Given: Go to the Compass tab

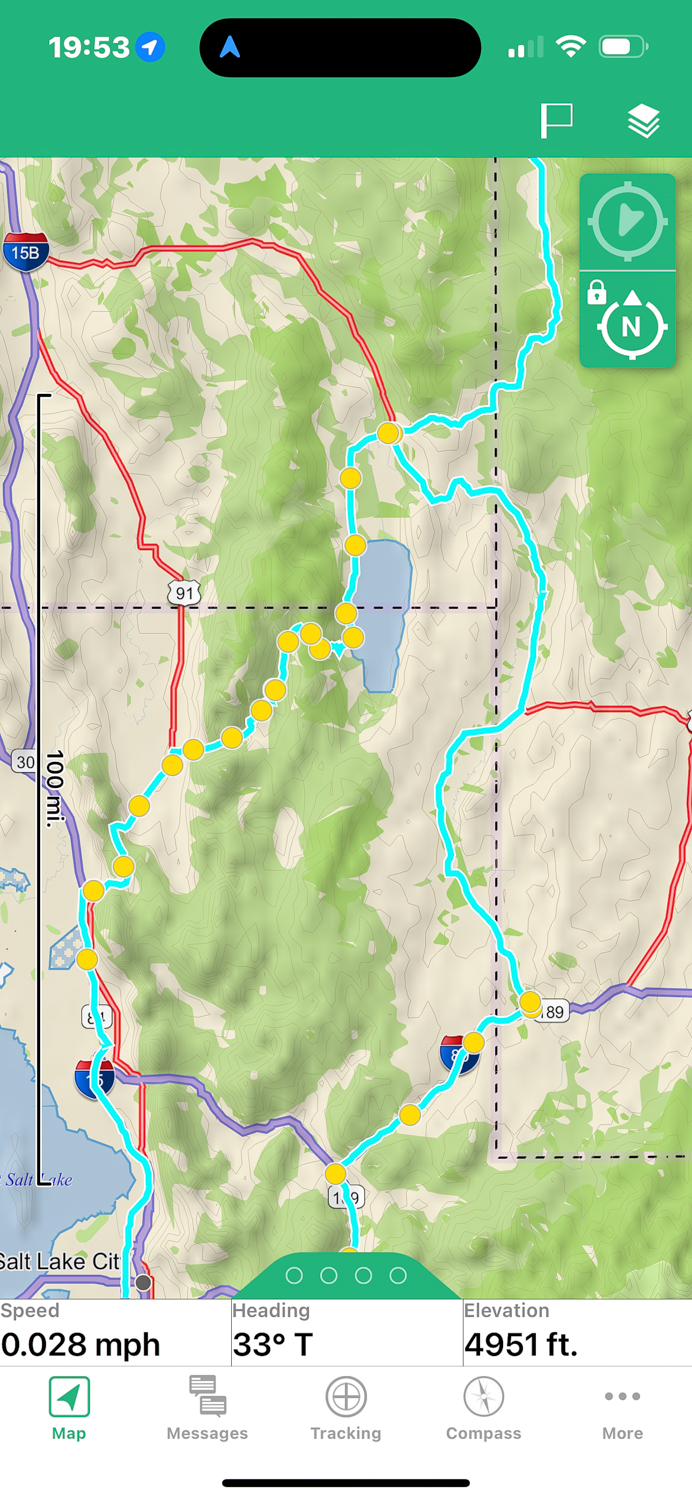Looking at the screenshot, I should click(483, 1408).
